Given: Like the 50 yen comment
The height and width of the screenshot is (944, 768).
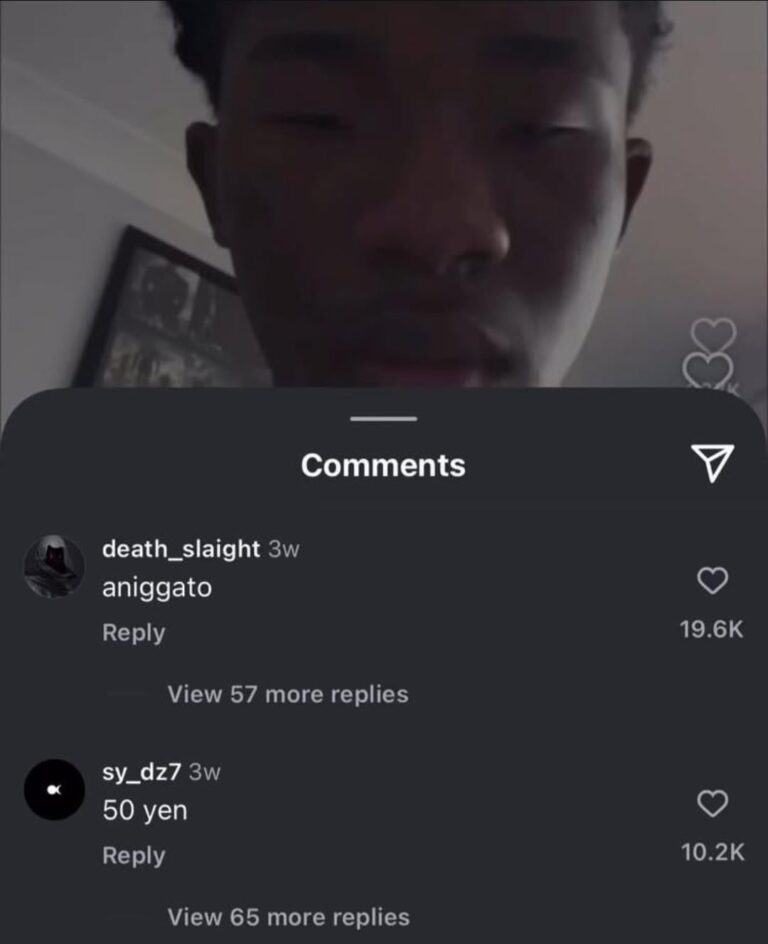Looking at the screenshot, I should [711, 803].
